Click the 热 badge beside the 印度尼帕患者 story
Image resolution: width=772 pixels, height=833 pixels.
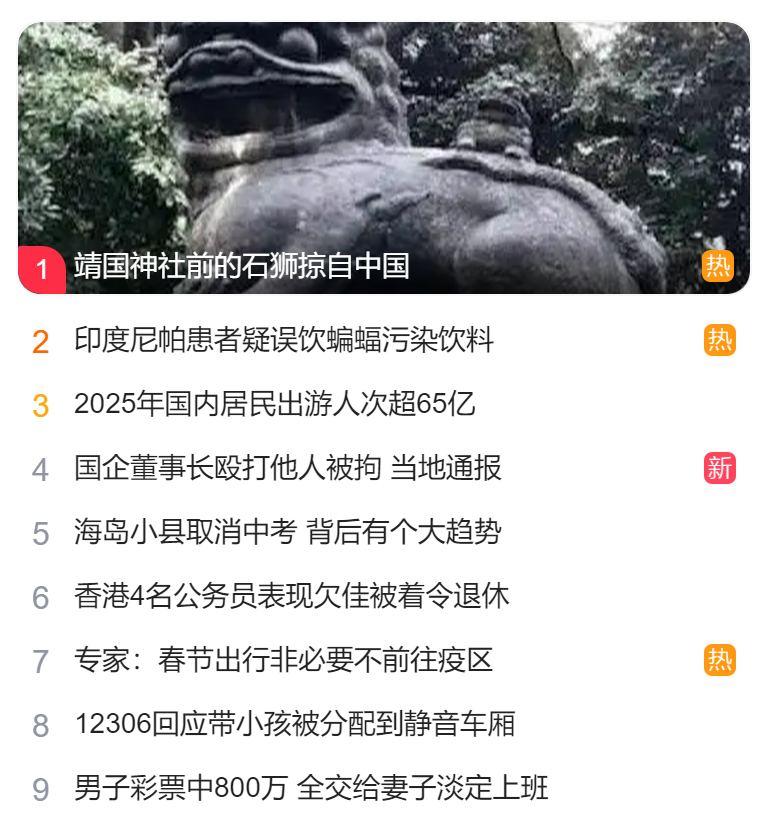point(718,340)
